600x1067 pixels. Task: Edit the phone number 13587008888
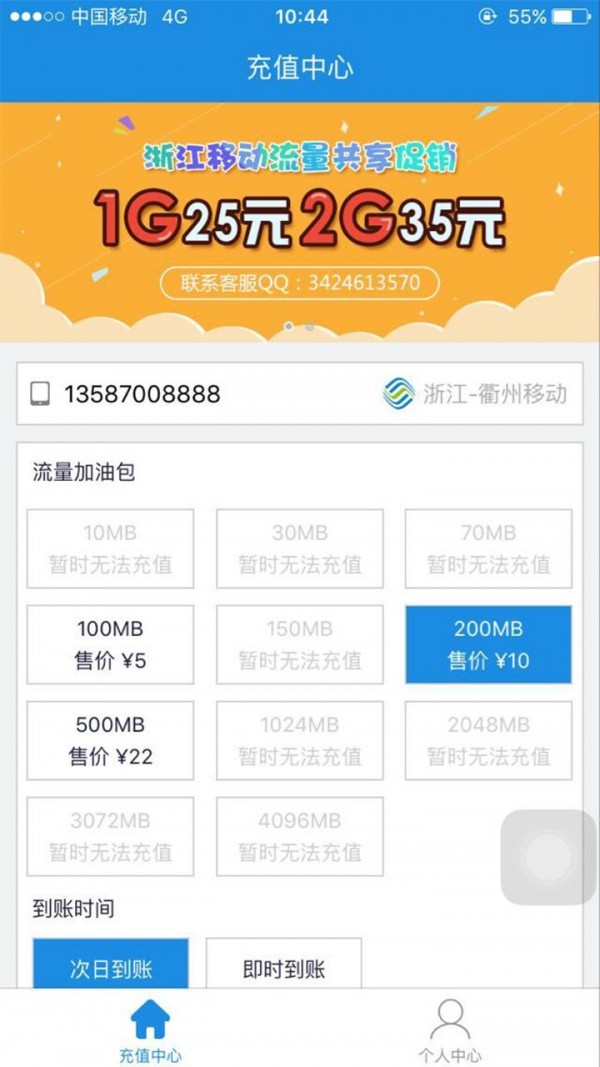[142, 394]
